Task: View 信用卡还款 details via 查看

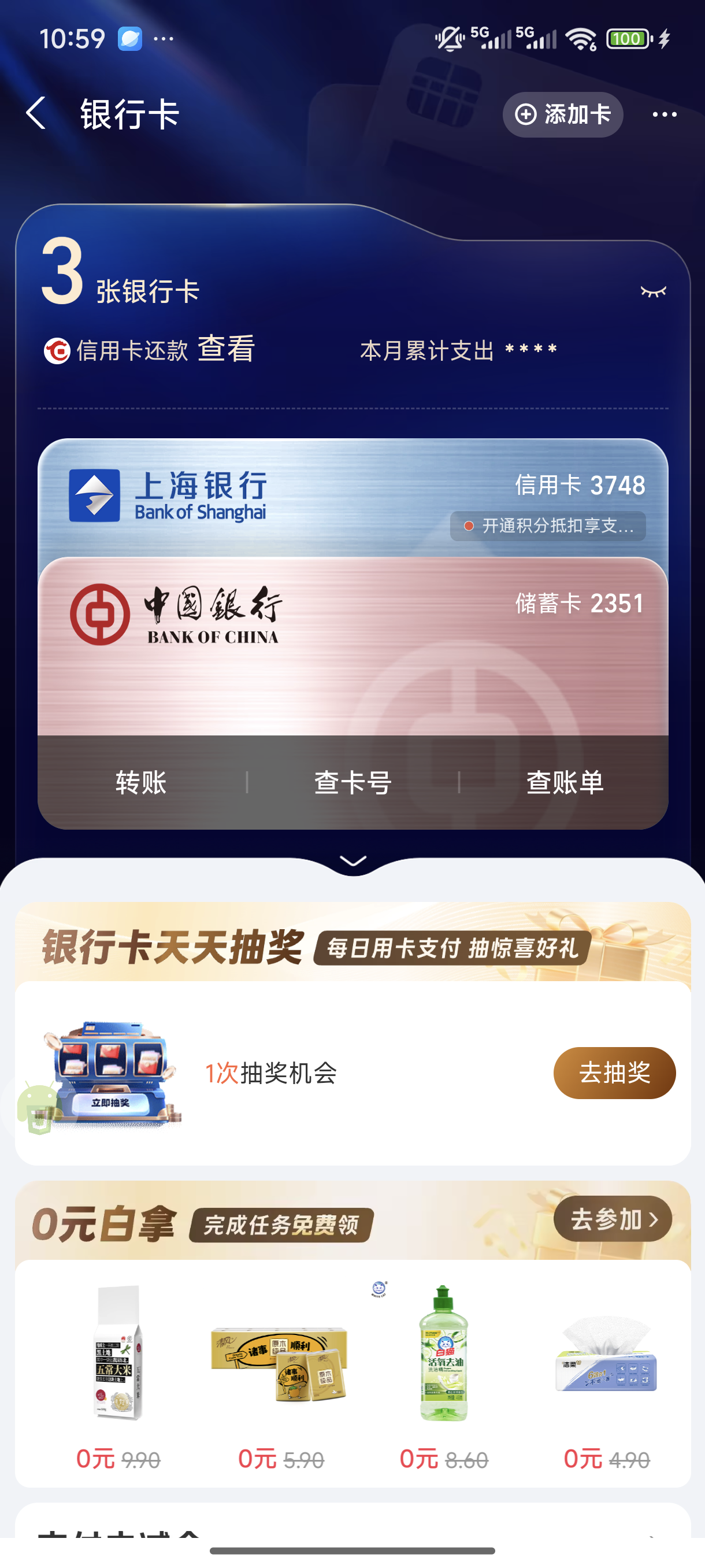Action: (x=226, y=349)
